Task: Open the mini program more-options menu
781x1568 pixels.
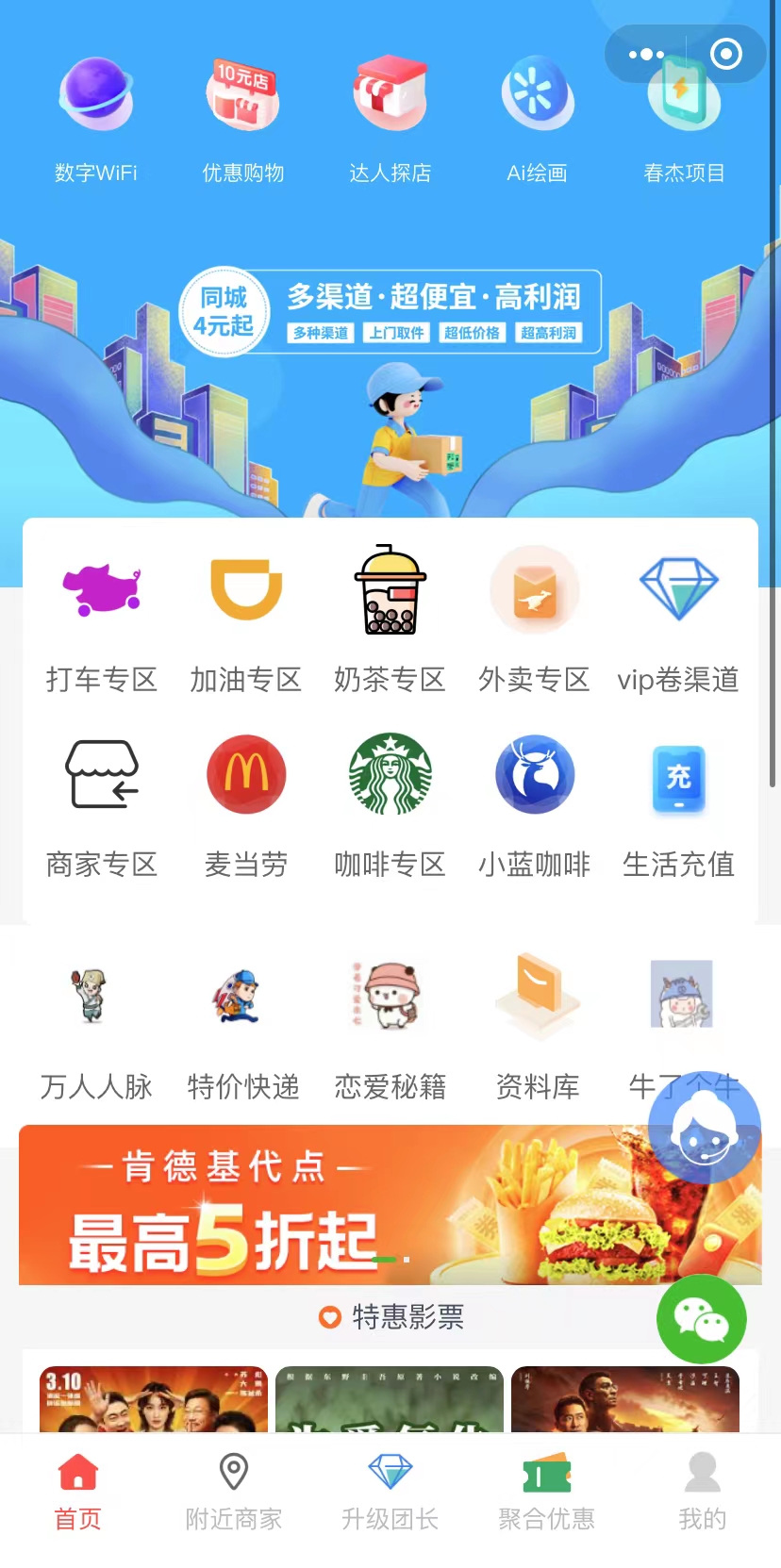Action: pyautogui.click(x=646, y=55)
